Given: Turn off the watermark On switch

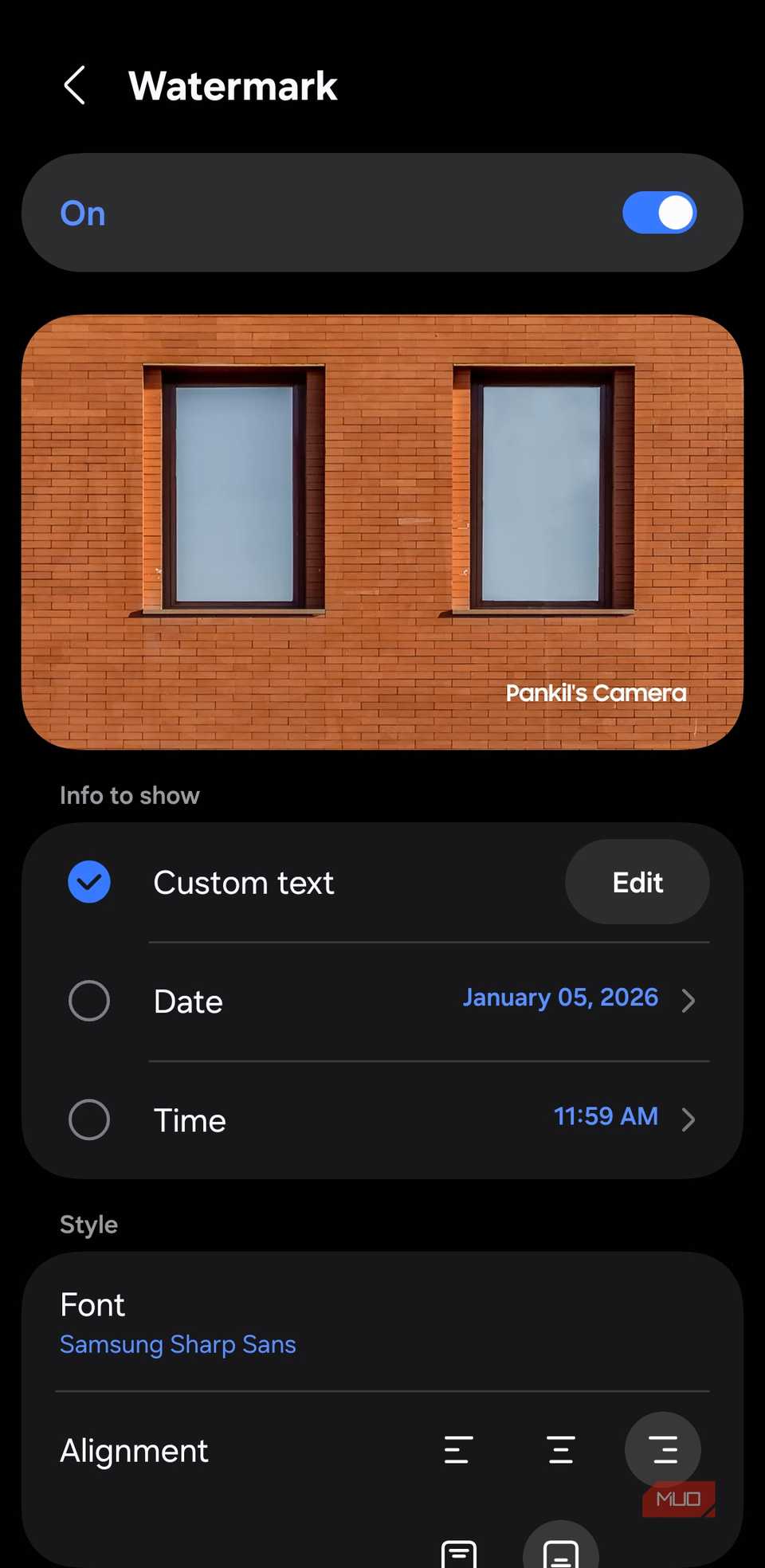Looking at the screenshot, I should [658, 212].
